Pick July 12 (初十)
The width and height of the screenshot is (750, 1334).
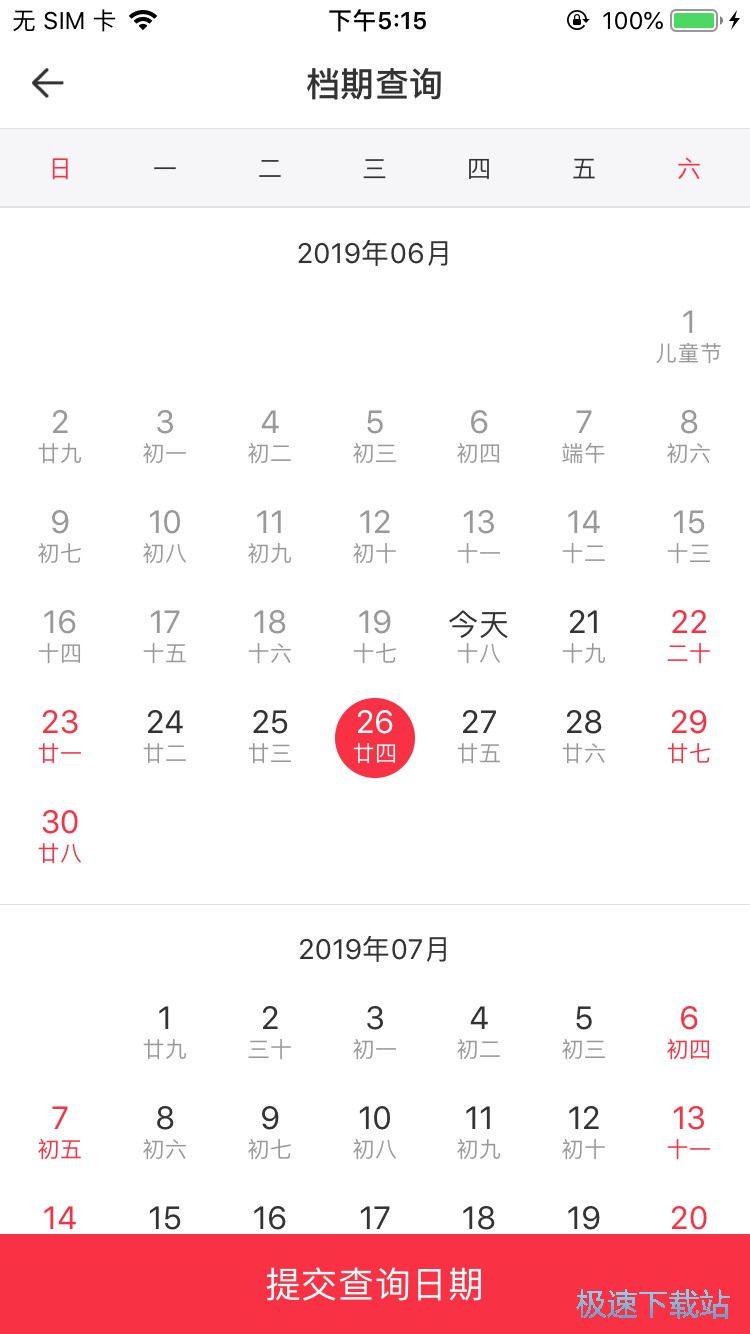tap(584, 1132)
